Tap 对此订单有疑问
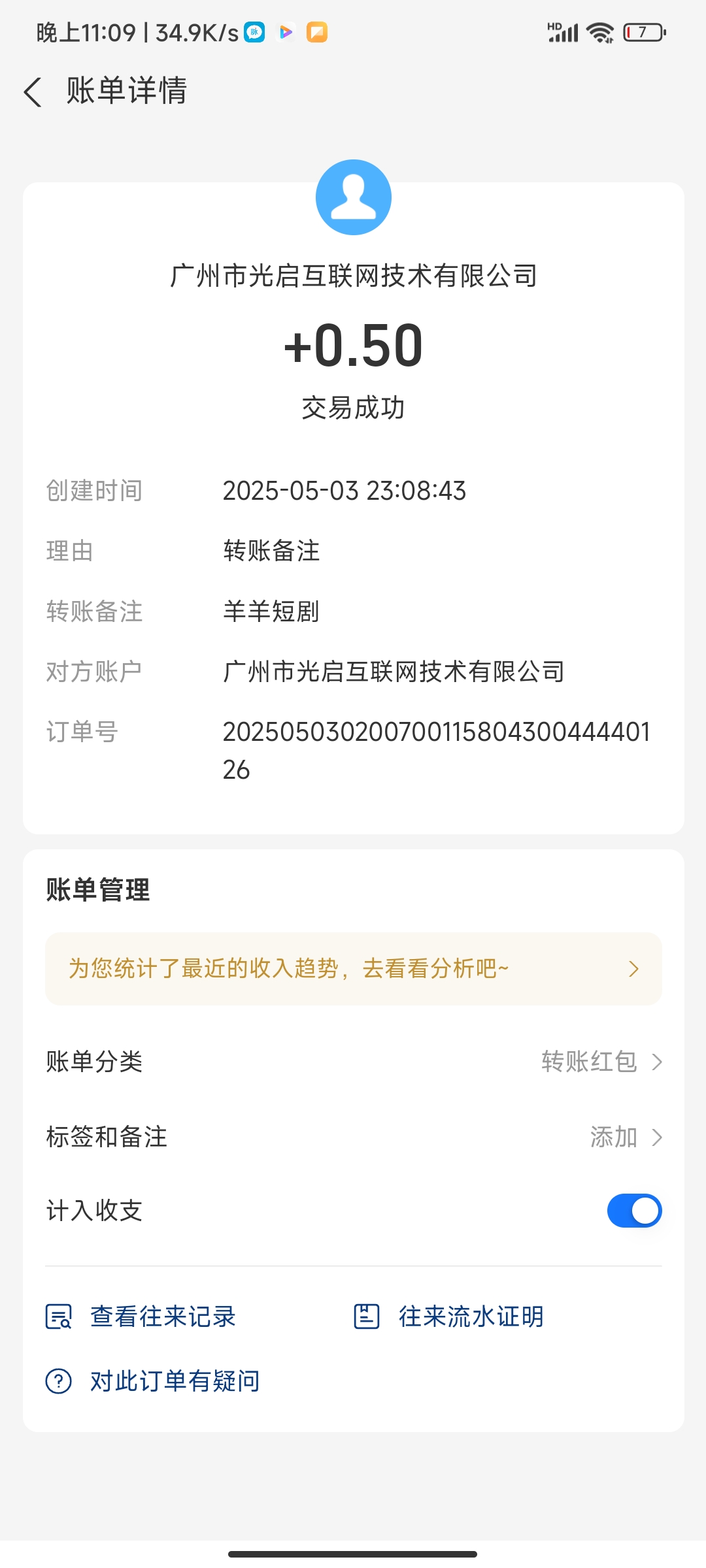The image size is (706, 1568). (152, 1381)
